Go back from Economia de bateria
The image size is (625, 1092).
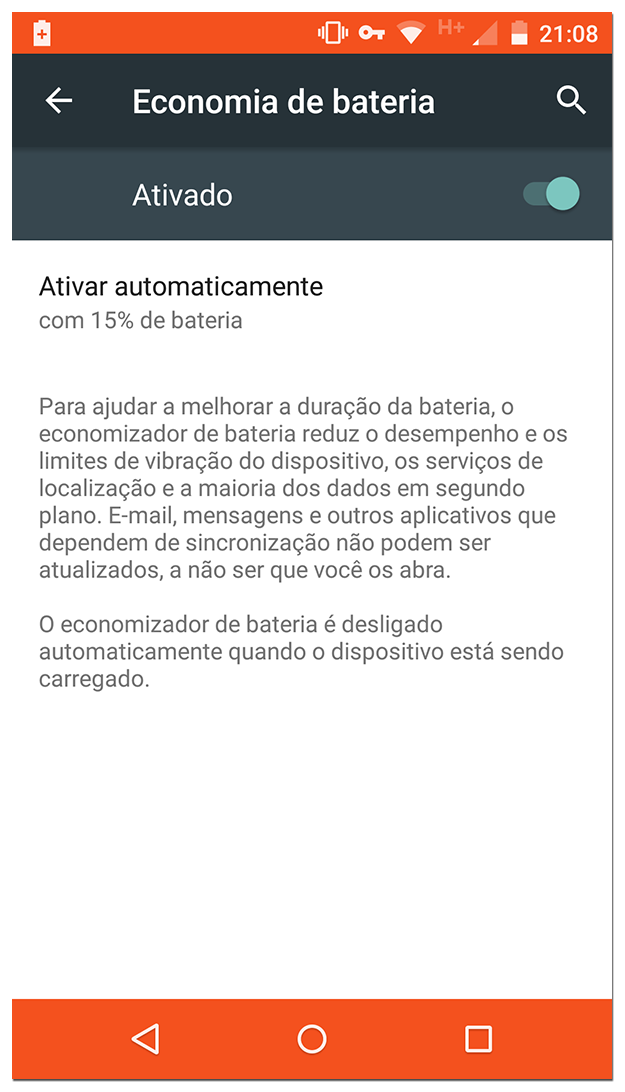59,101
